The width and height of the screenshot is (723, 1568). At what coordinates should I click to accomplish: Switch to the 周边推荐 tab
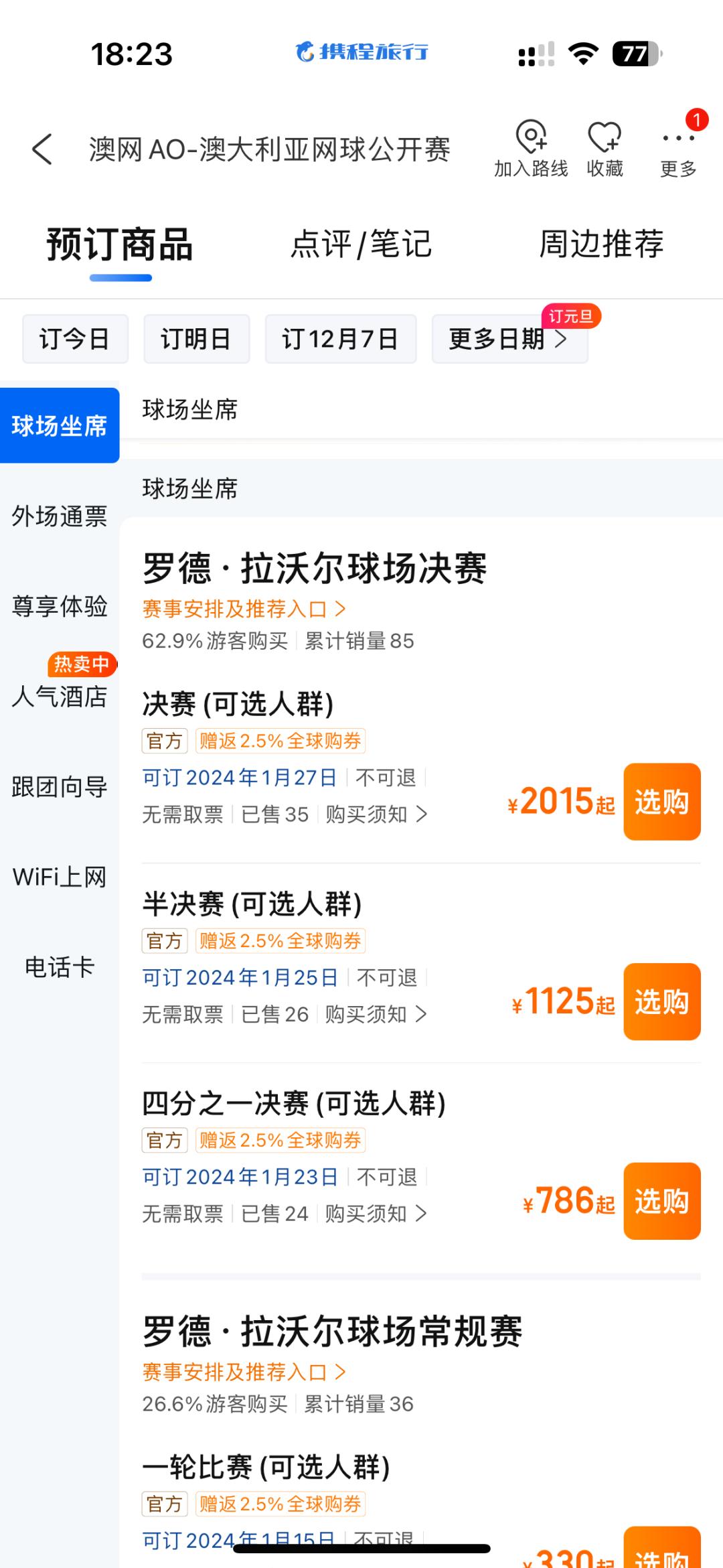coord(601,244)
